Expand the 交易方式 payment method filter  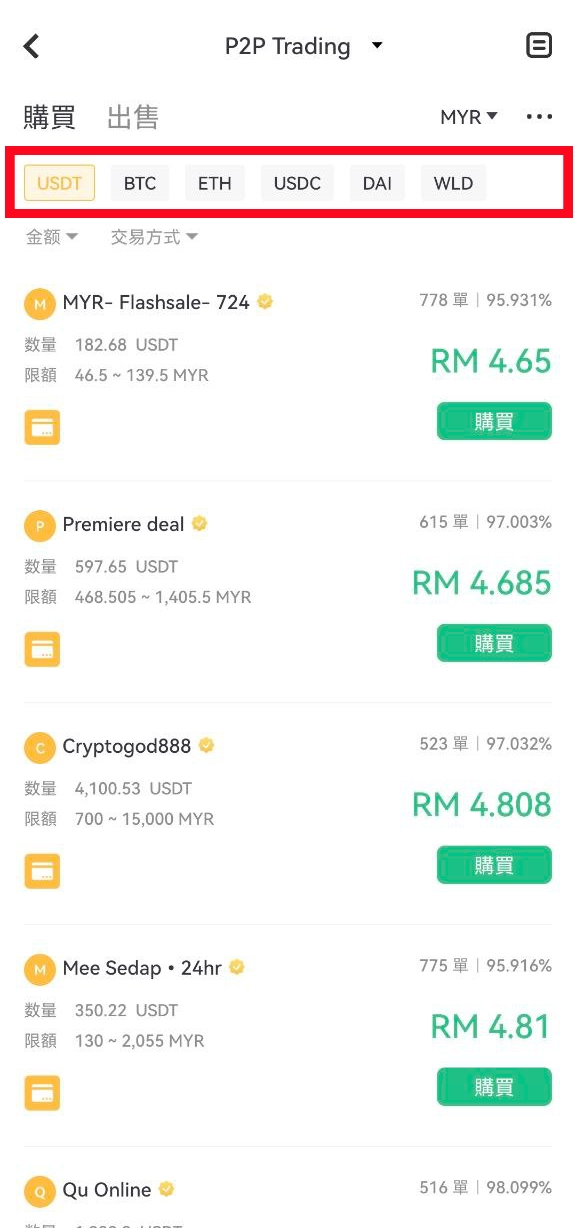(x=154, y=237)
